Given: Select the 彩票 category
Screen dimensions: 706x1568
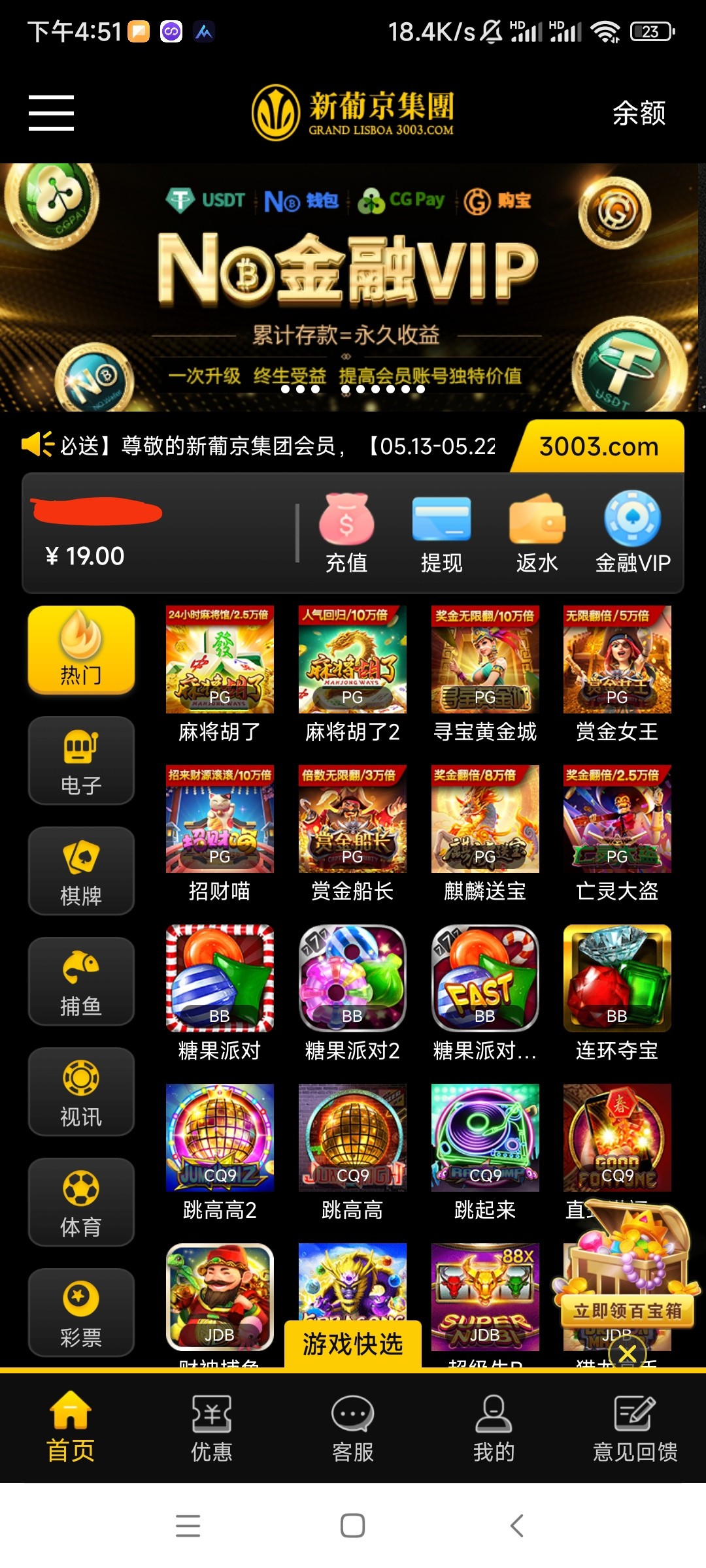Looking at the screenshot, I should 81,1313.
